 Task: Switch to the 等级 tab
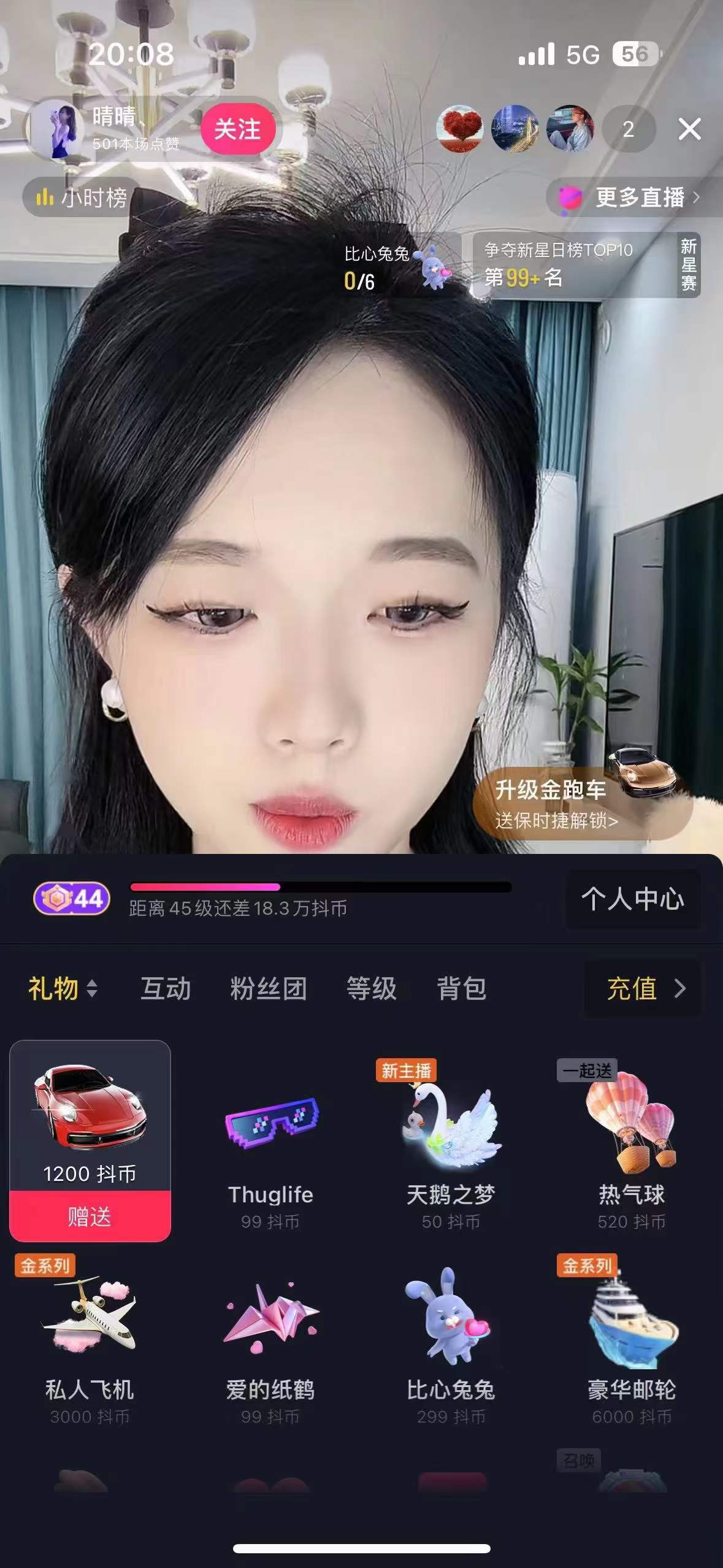(x=372, y=988)
